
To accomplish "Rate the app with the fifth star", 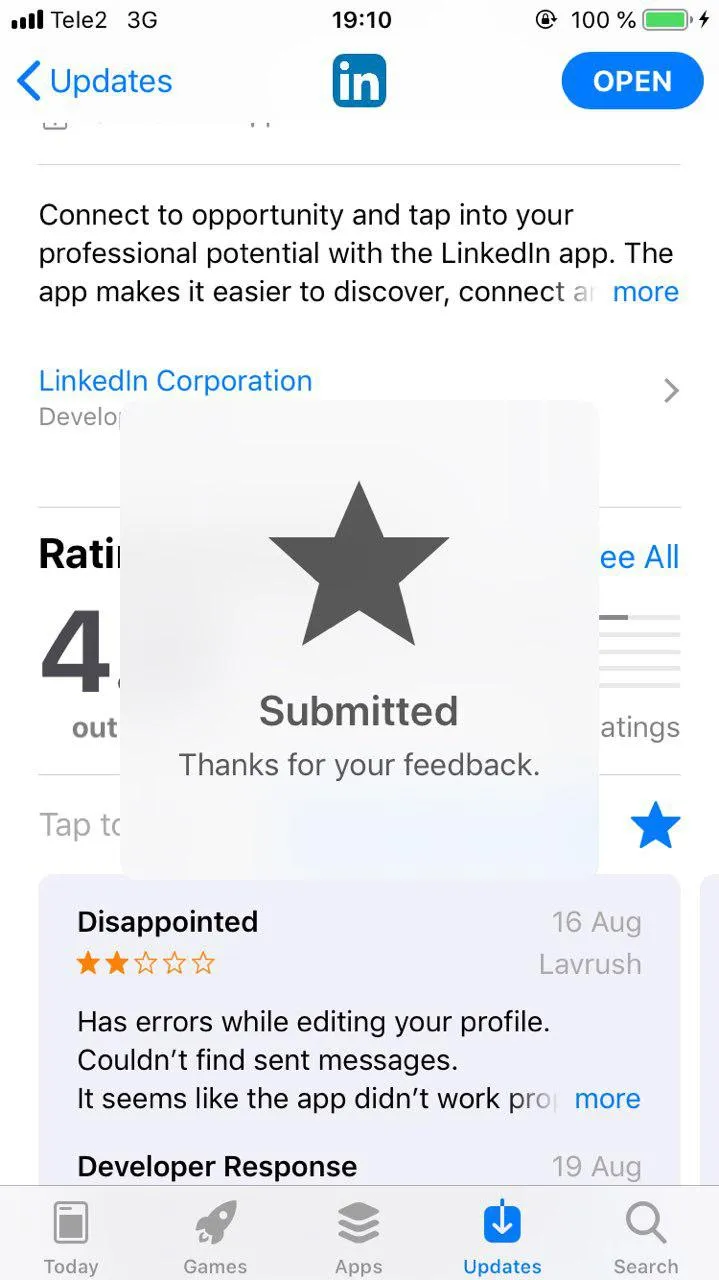I will [655, 825].
